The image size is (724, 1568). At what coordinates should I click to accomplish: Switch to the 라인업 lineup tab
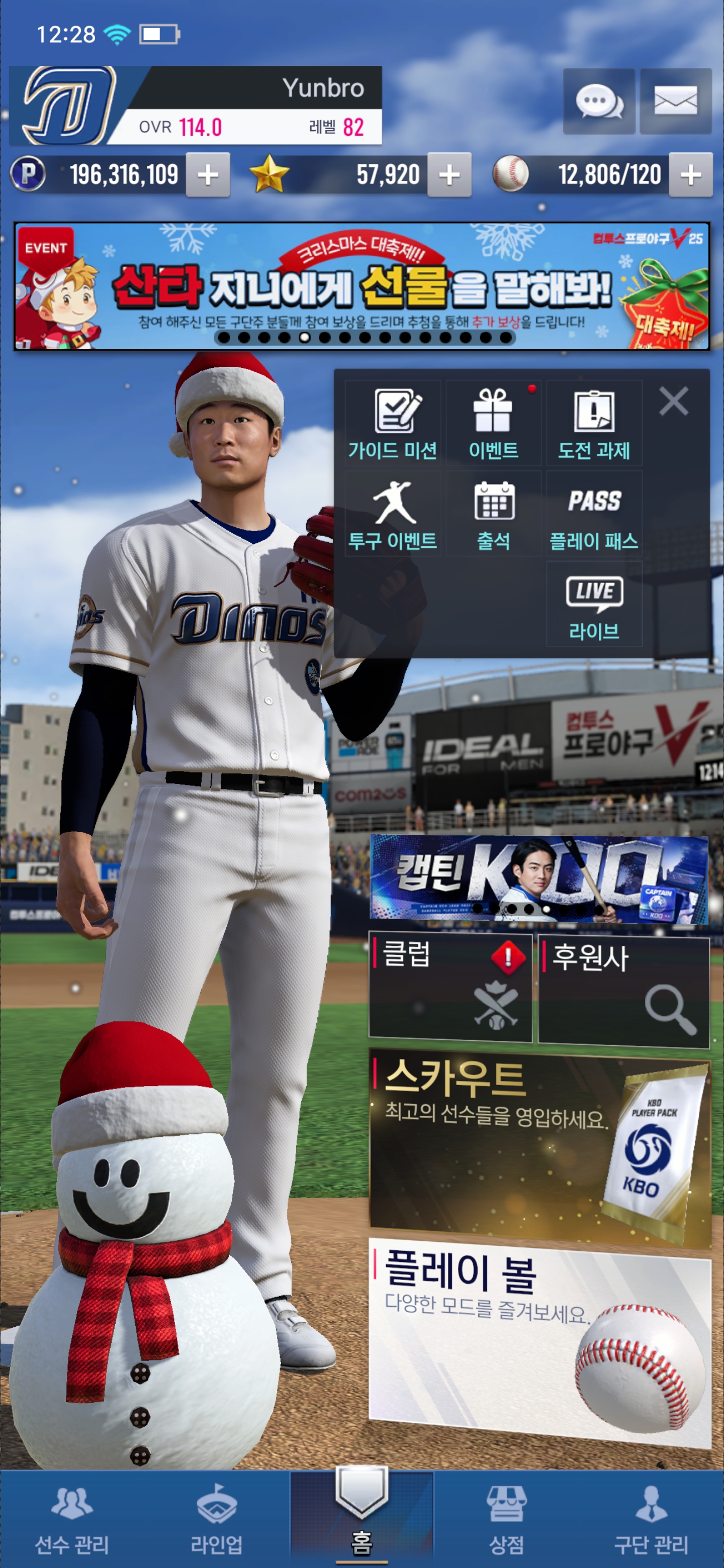(x=217, y=1519)
